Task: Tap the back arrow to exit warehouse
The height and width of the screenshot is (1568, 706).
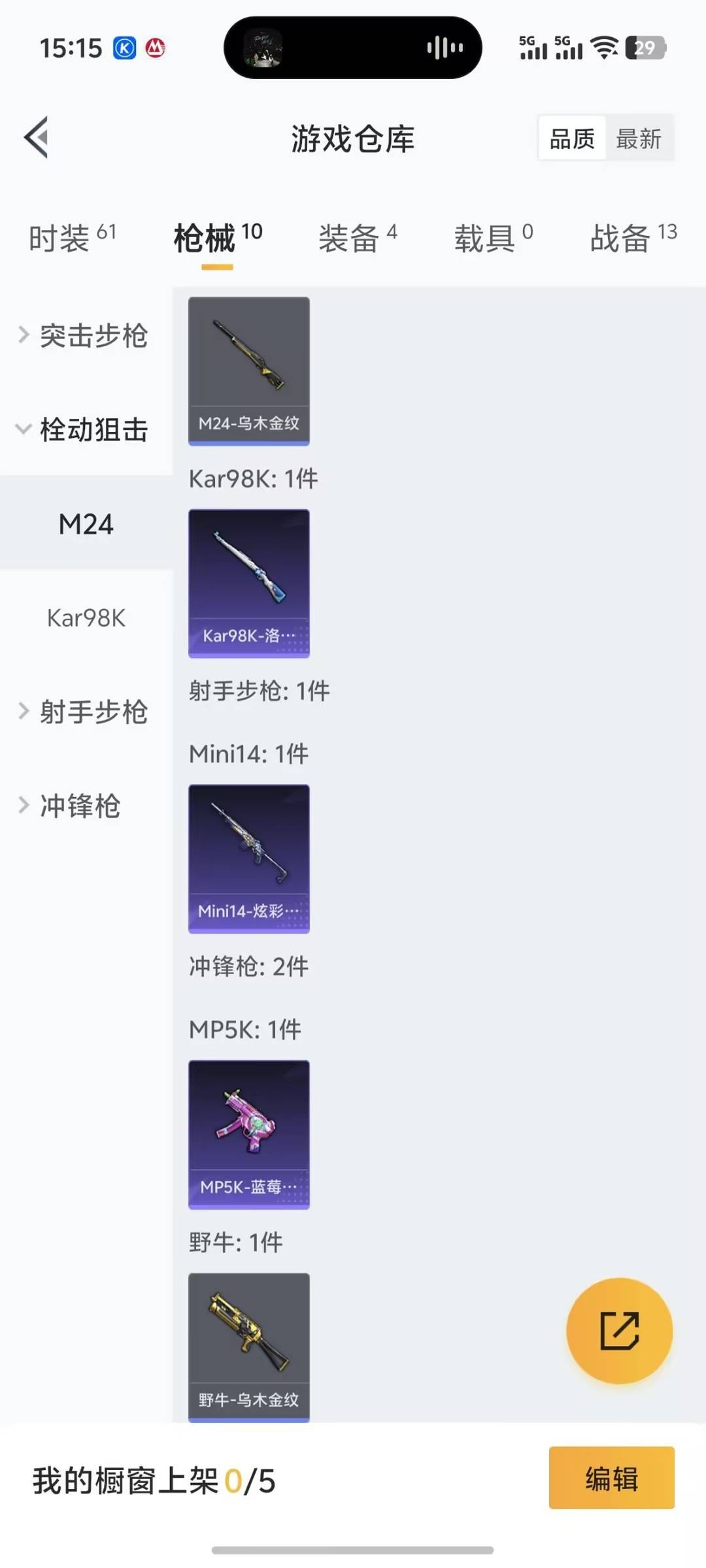Action: [37, 137]
